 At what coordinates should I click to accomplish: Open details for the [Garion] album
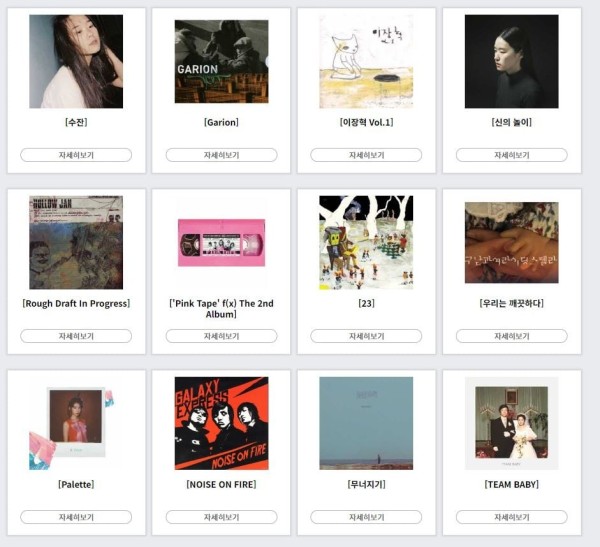[x=221, y=155]
